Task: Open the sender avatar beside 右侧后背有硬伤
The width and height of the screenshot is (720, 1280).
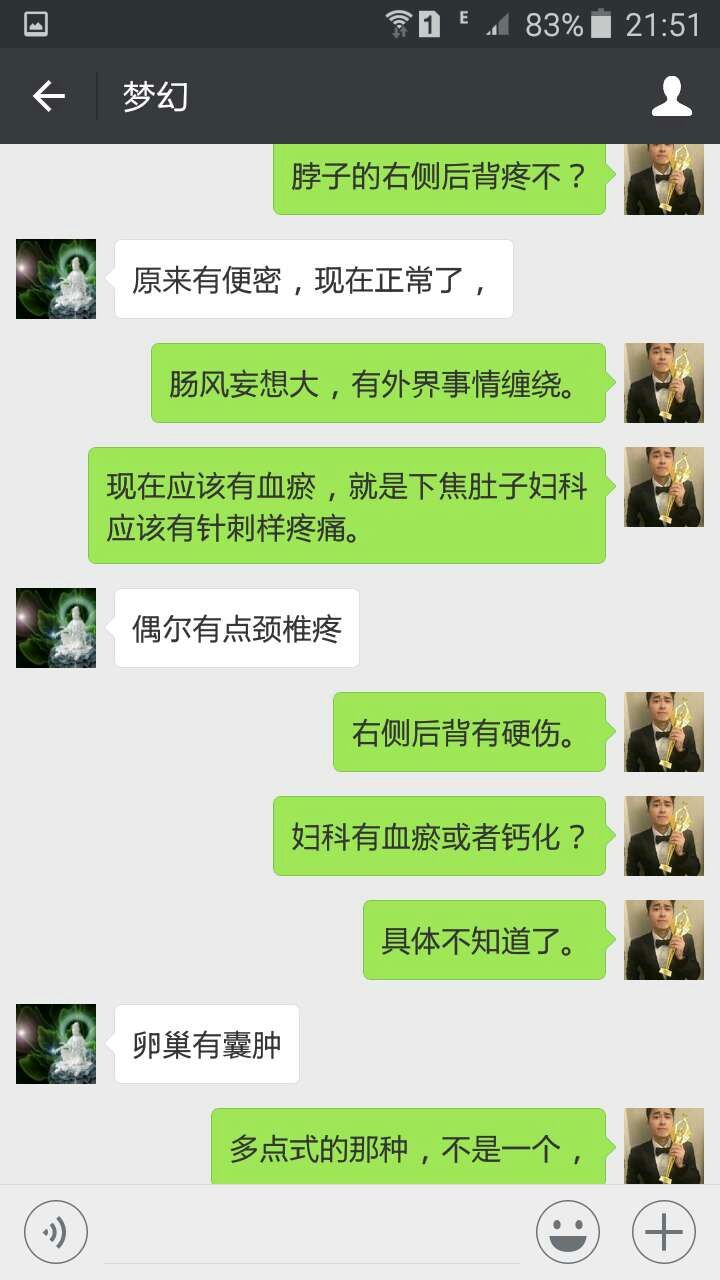Action: 664,732
